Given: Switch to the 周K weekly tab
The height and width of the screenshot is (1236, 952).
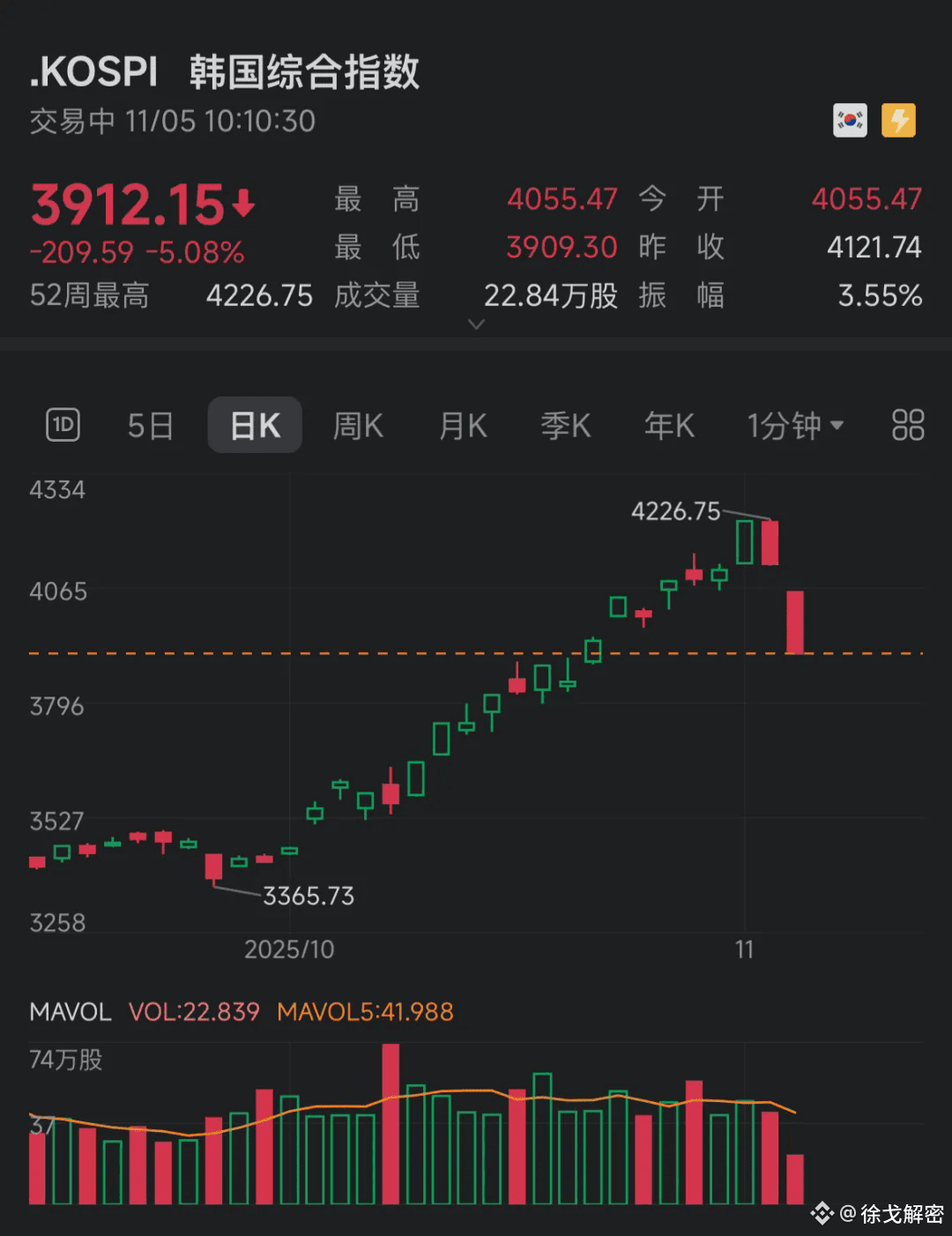Looking at the screenshot, I should point(358,425).
